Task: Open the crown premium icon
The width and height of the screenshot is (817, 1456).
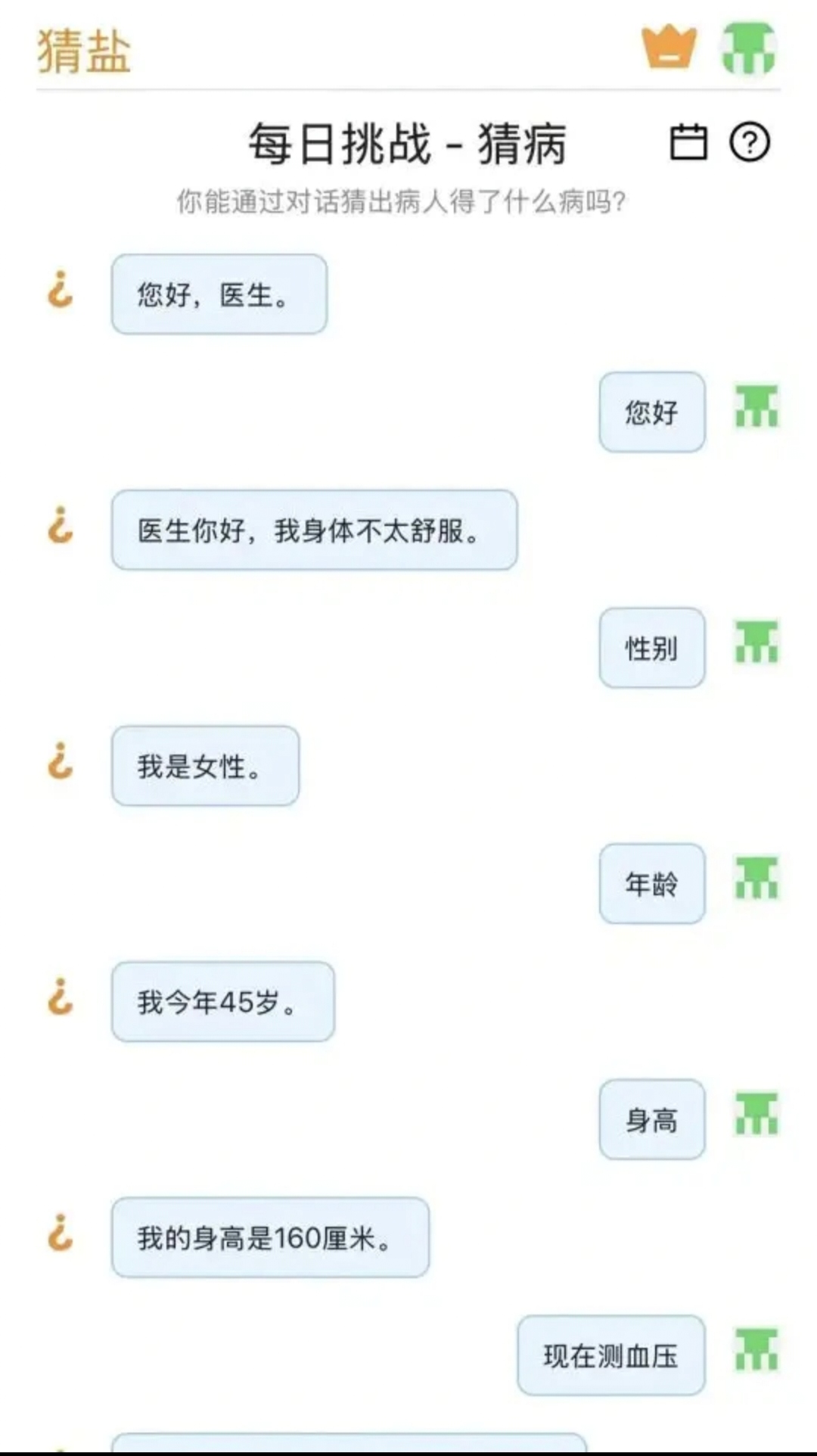Action: click(x=669, y=48)
